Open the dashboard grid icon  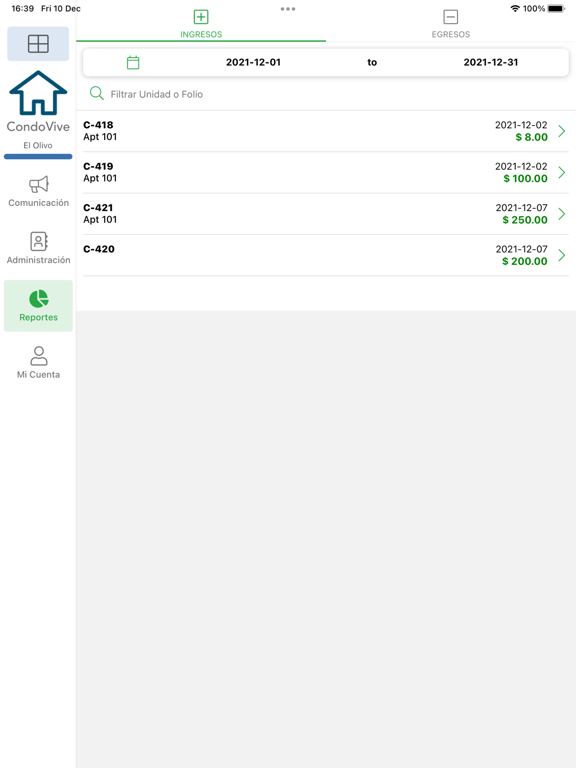38,44
